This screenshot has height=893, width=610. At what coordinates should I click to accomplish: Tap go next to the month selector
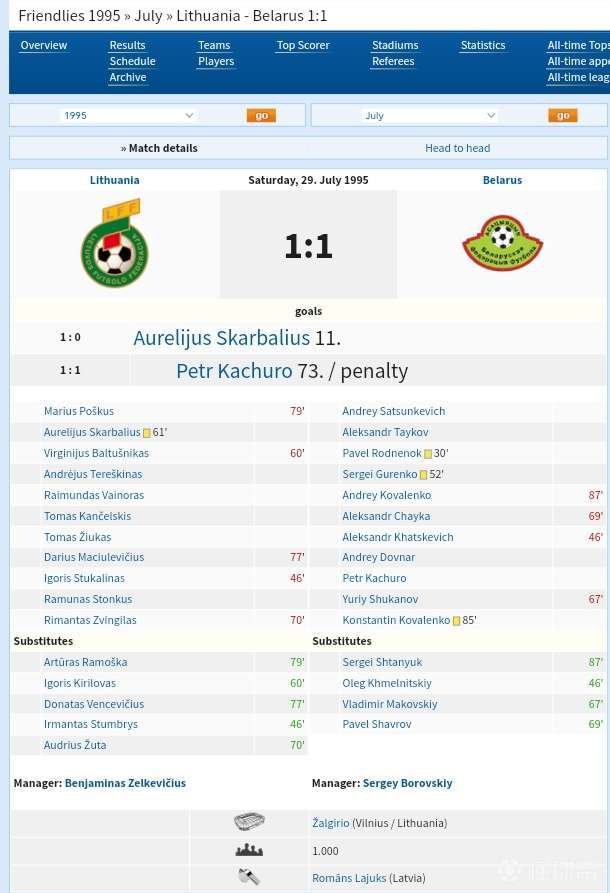point(562,115)
